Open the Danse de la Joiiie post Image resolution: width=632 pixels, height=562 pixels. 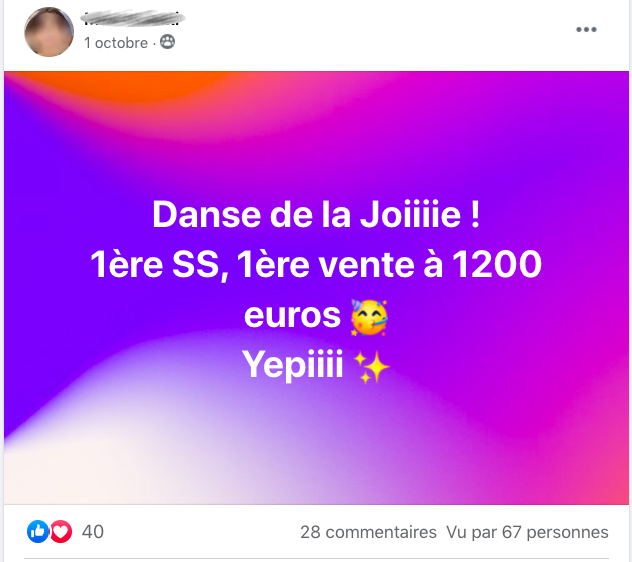pos(316,290)
